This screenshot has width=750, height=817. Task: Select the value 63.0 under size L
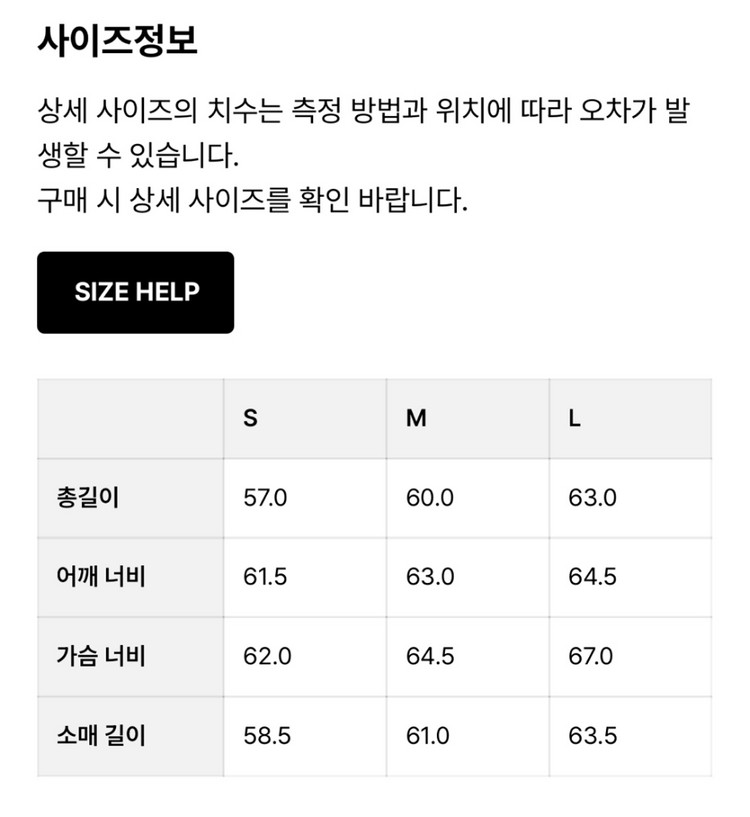tap(582, 494)
